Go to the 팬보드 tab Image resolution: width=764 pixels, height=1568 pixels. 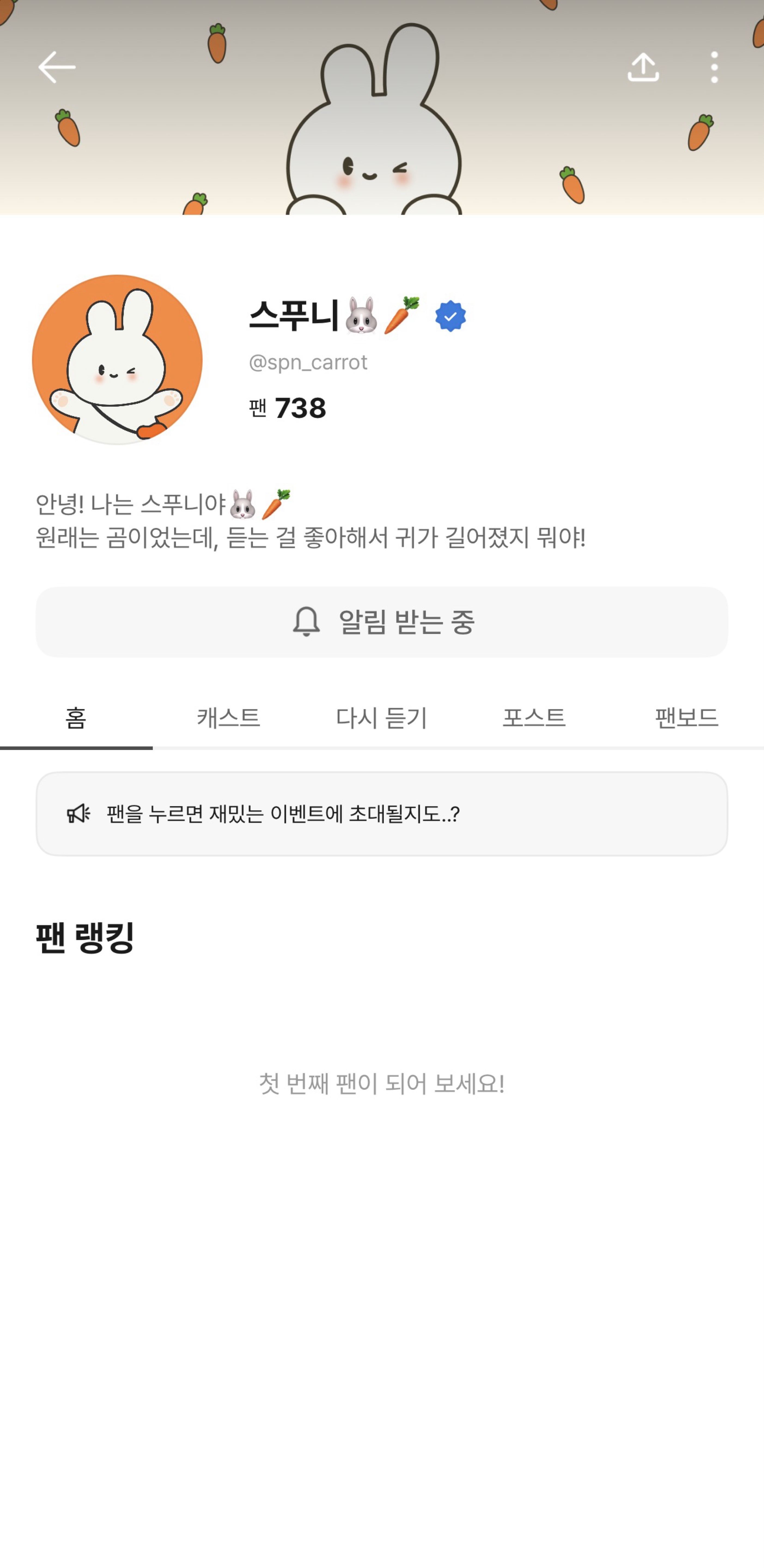[687, 718]
